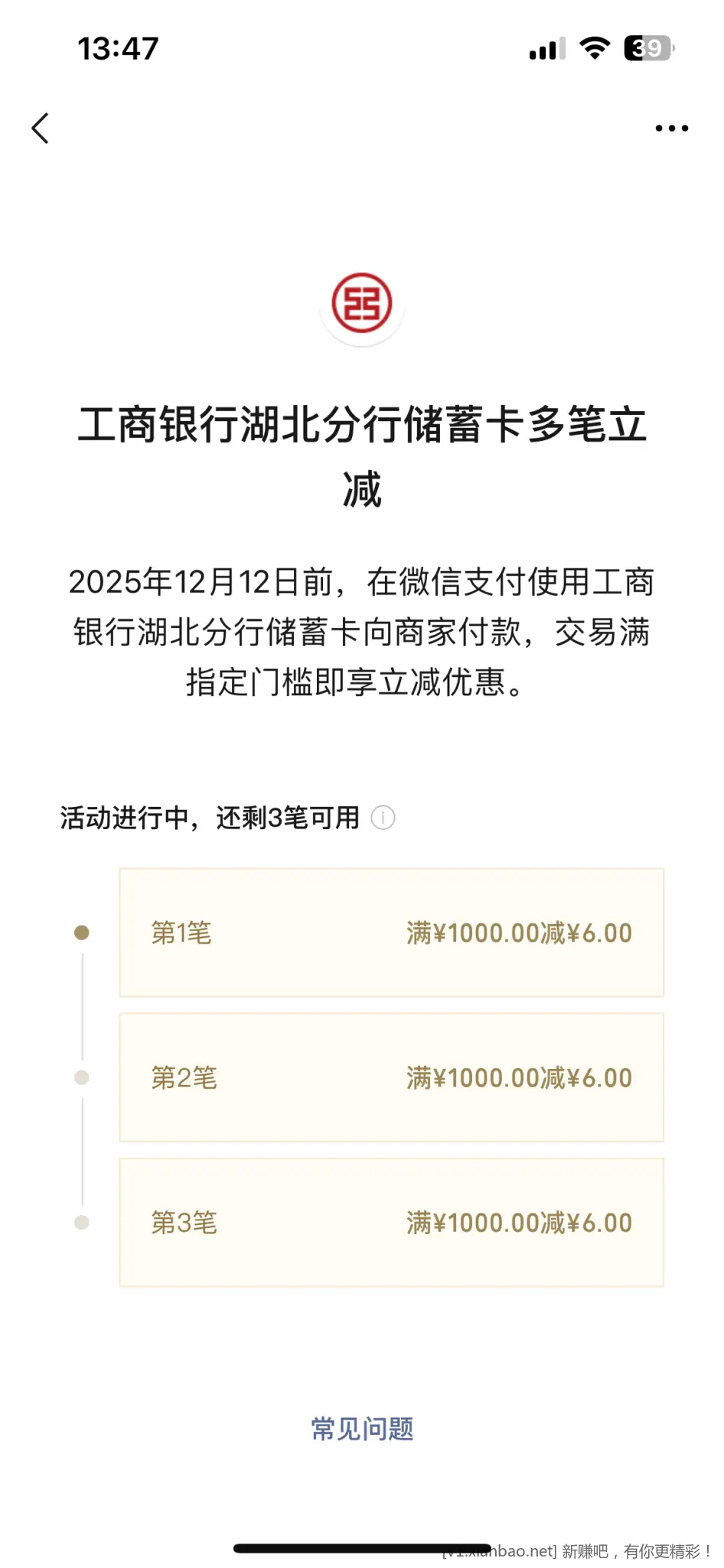This screenshot has height=1568, width=724.
Task: Tap the Wi-Fi icon in status bar
Action: 596,48
